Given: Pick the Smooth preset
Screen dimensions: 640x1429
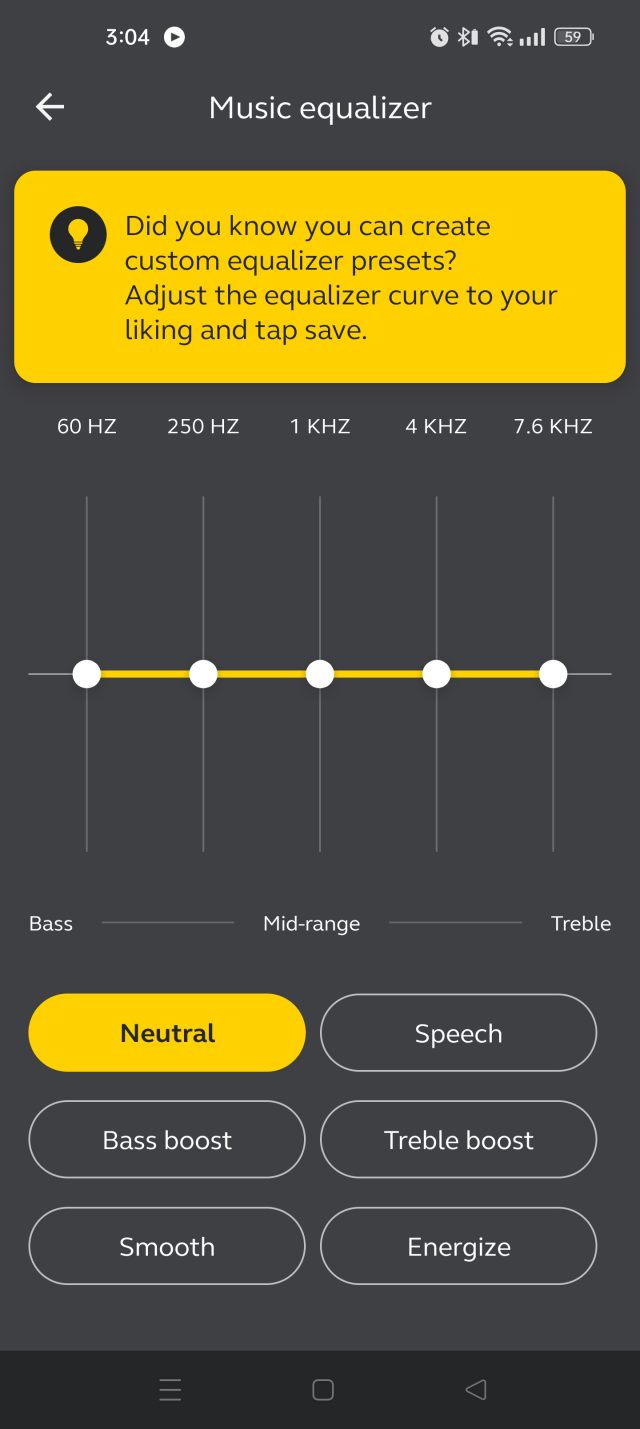Looking at the screenshot, I should coord(167,1247).
